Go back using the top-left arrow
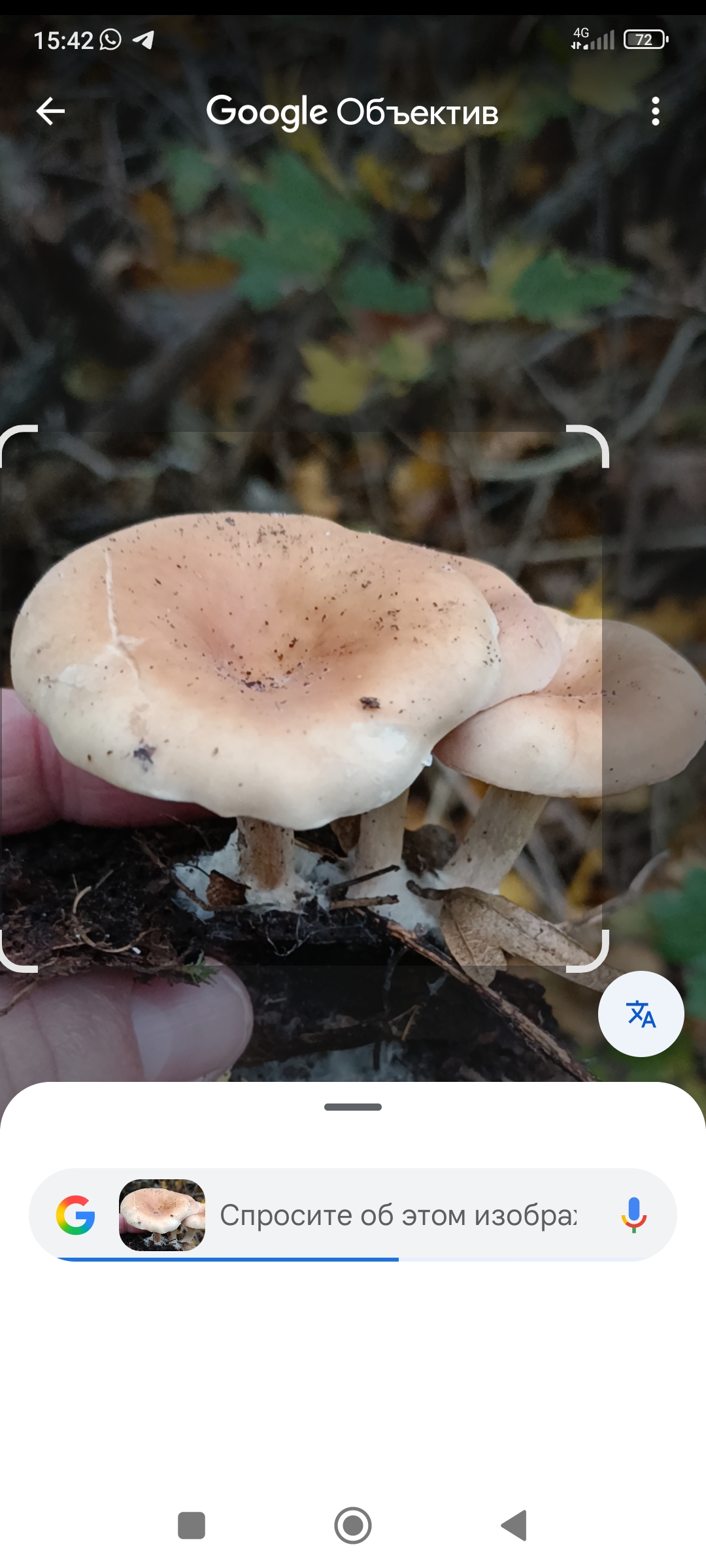 [50, 111]
